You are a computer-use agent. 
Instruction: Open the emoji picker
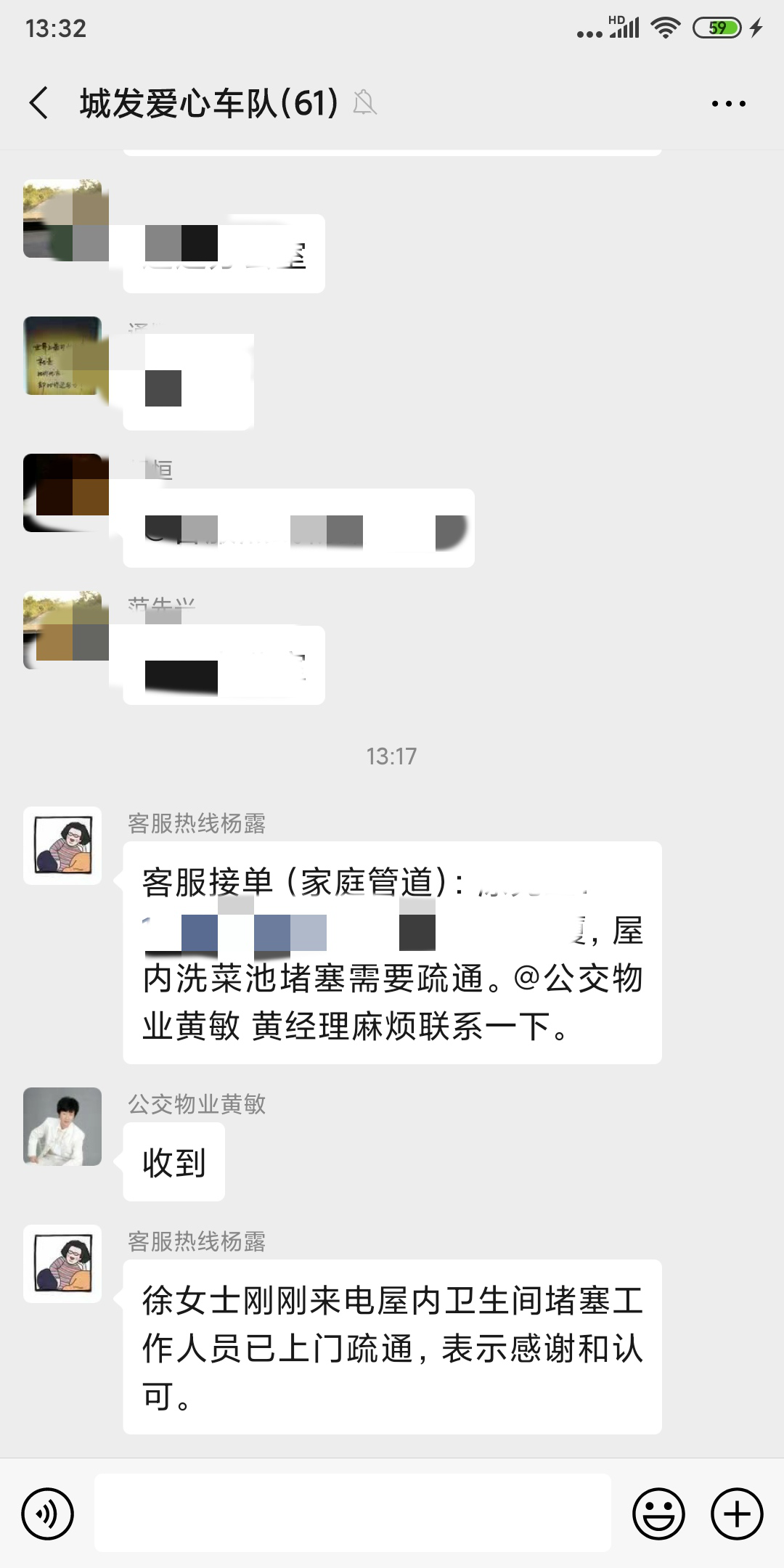pos(658,1514)
